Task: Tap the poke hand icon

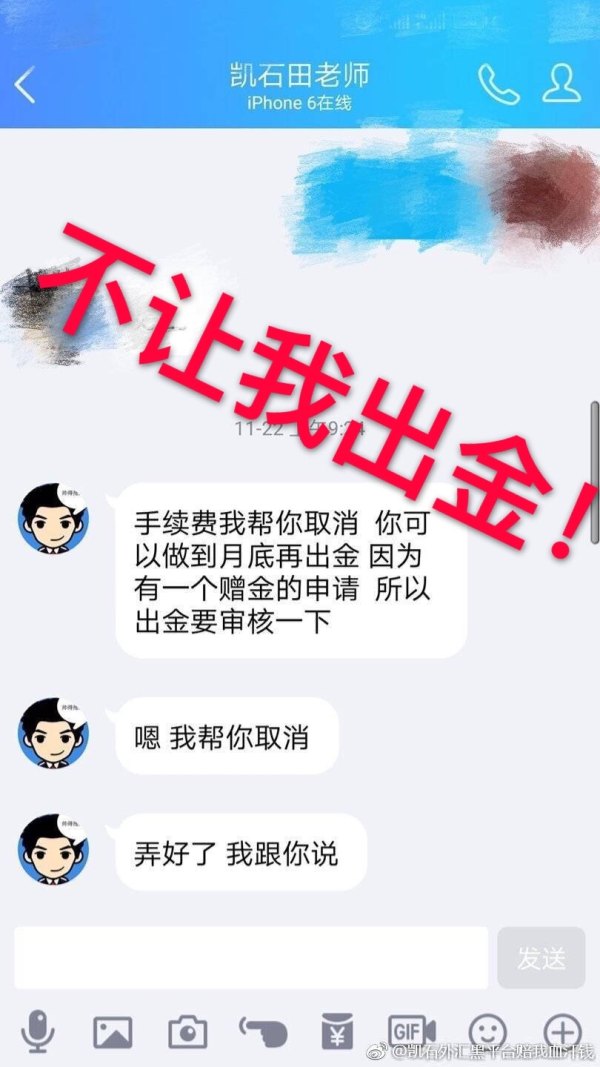Action: [x=262, y=1031]
